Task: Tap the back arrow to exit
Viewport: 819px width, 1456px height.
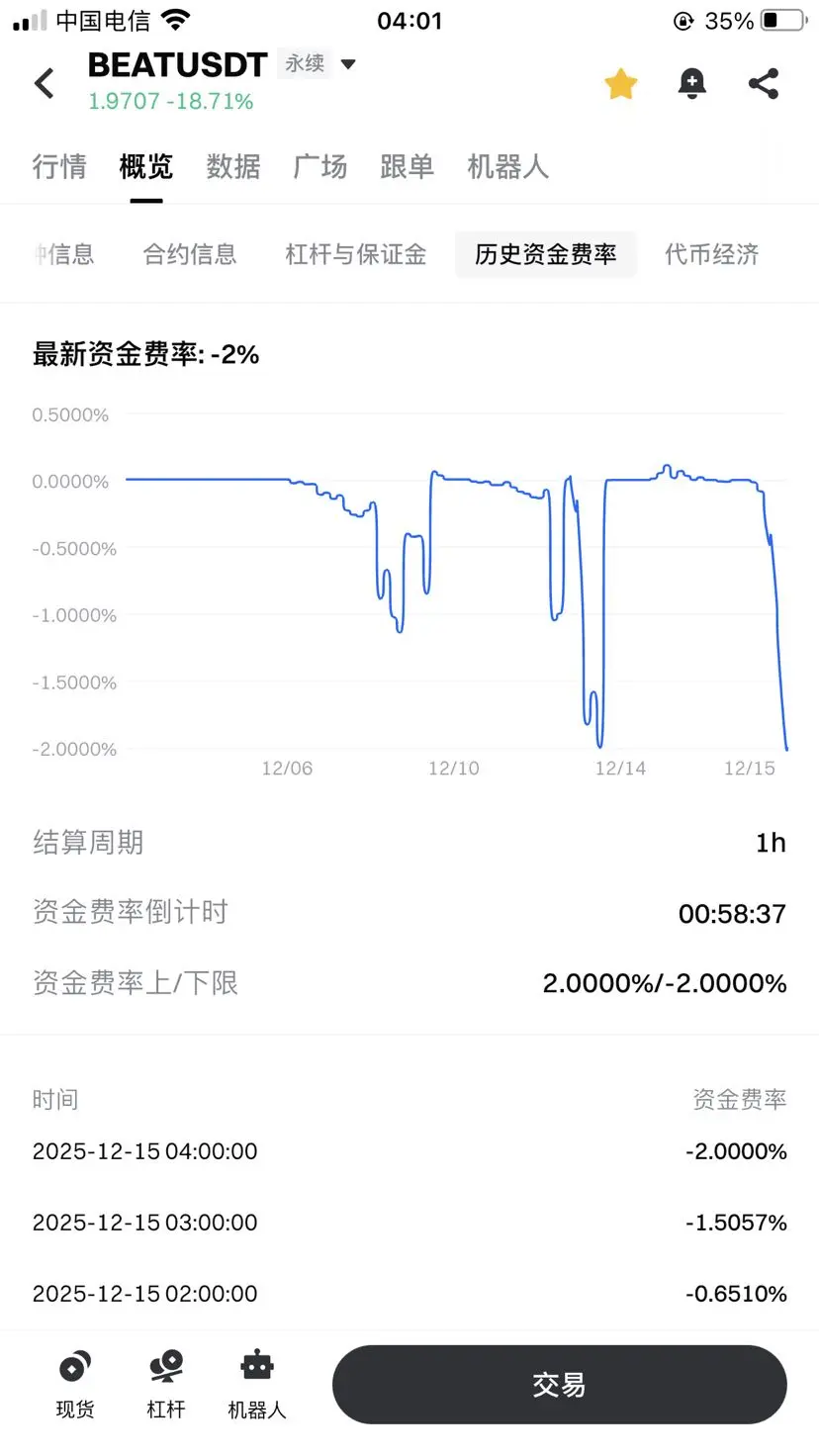Action: click(44, 83)
